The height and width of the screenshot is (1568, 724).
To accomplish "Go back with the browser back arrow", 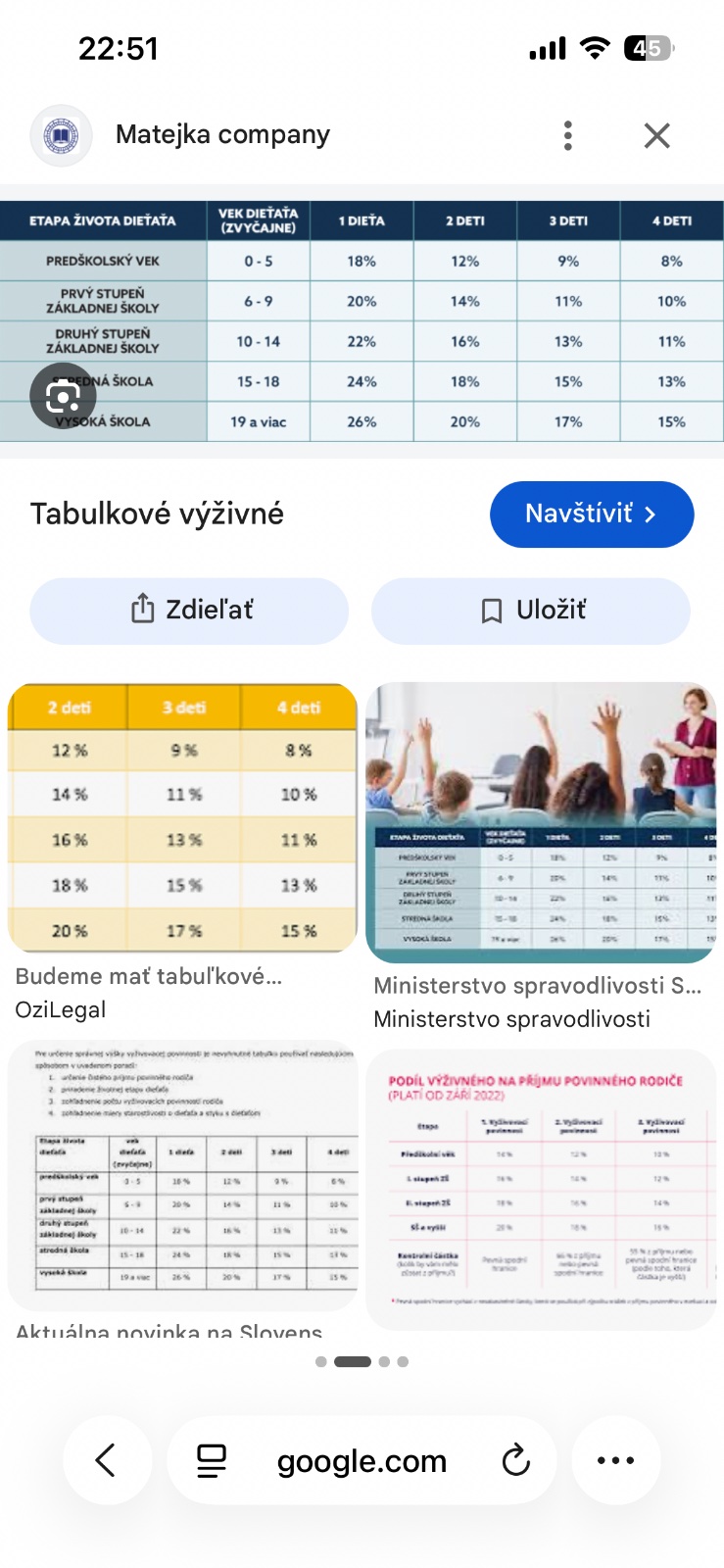I will pos(107,1460).
